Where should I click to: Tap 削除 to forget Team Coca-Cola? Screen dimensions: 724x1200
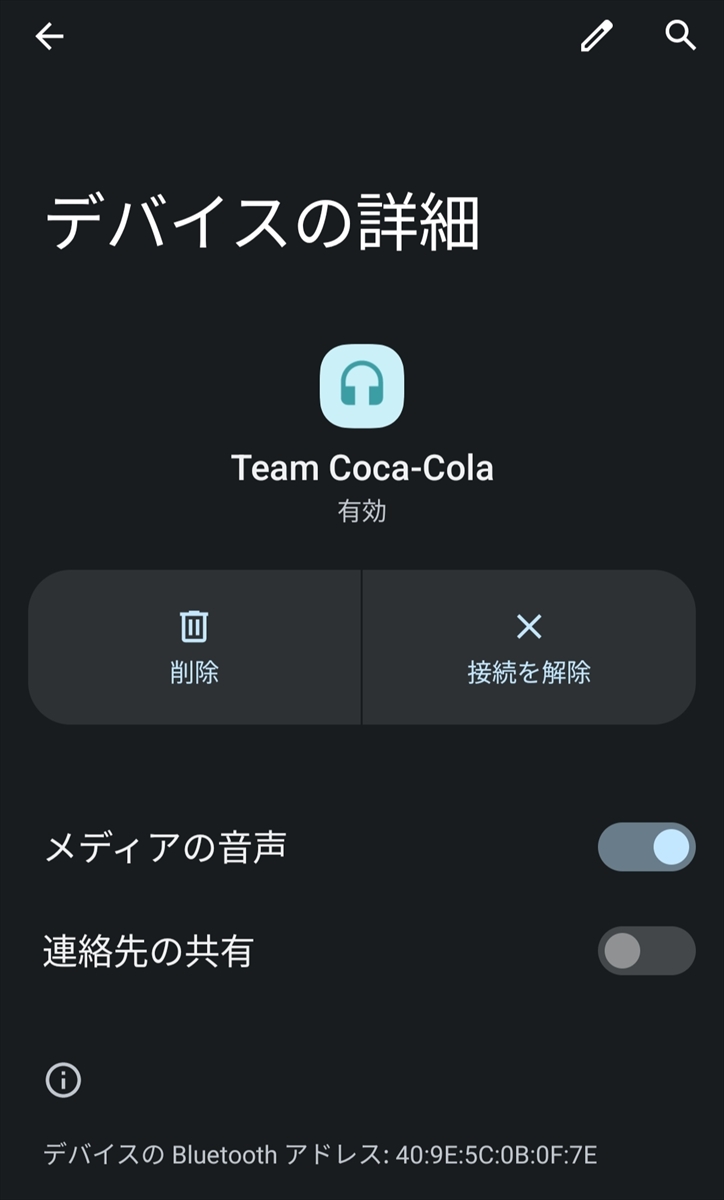(x=194, y=647)
